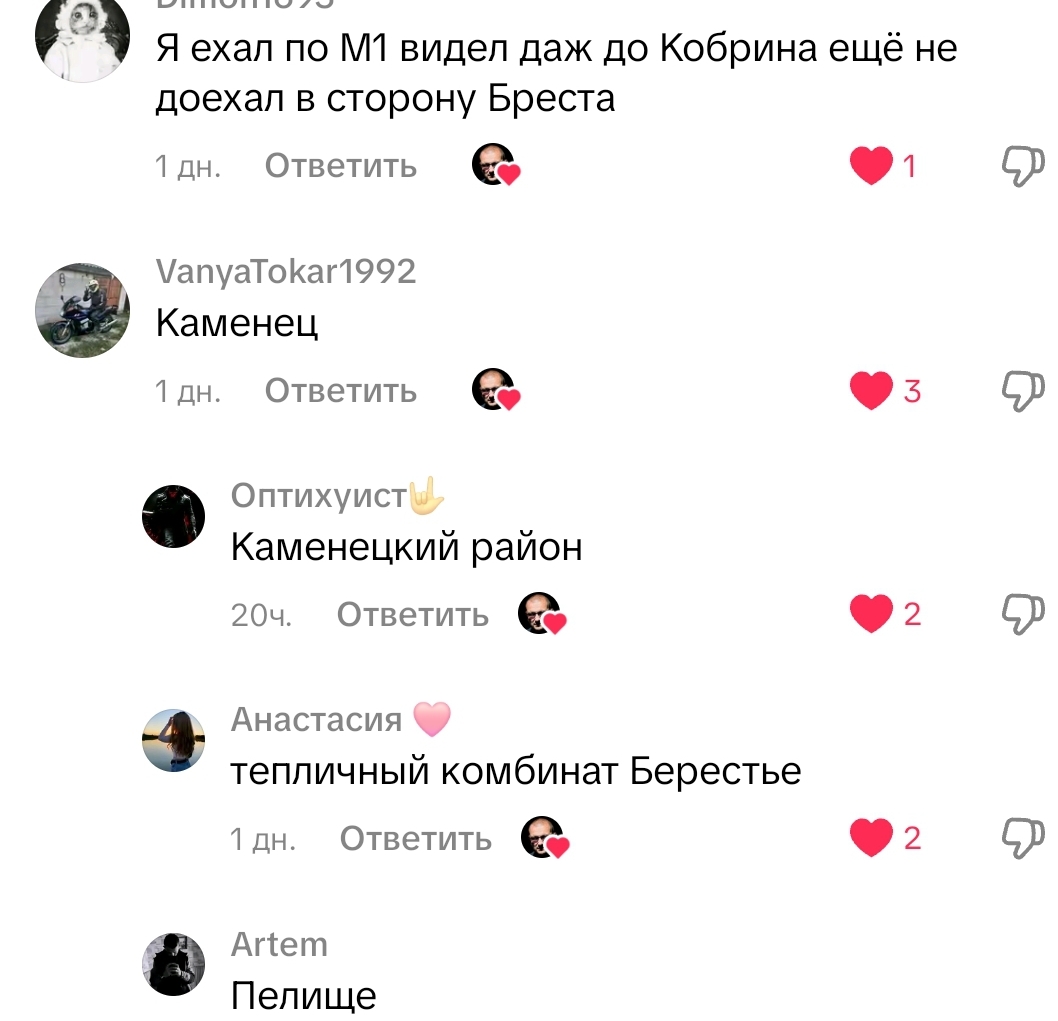
Task: Open VanyaTokar1992's profile picture
Action: 83,309
